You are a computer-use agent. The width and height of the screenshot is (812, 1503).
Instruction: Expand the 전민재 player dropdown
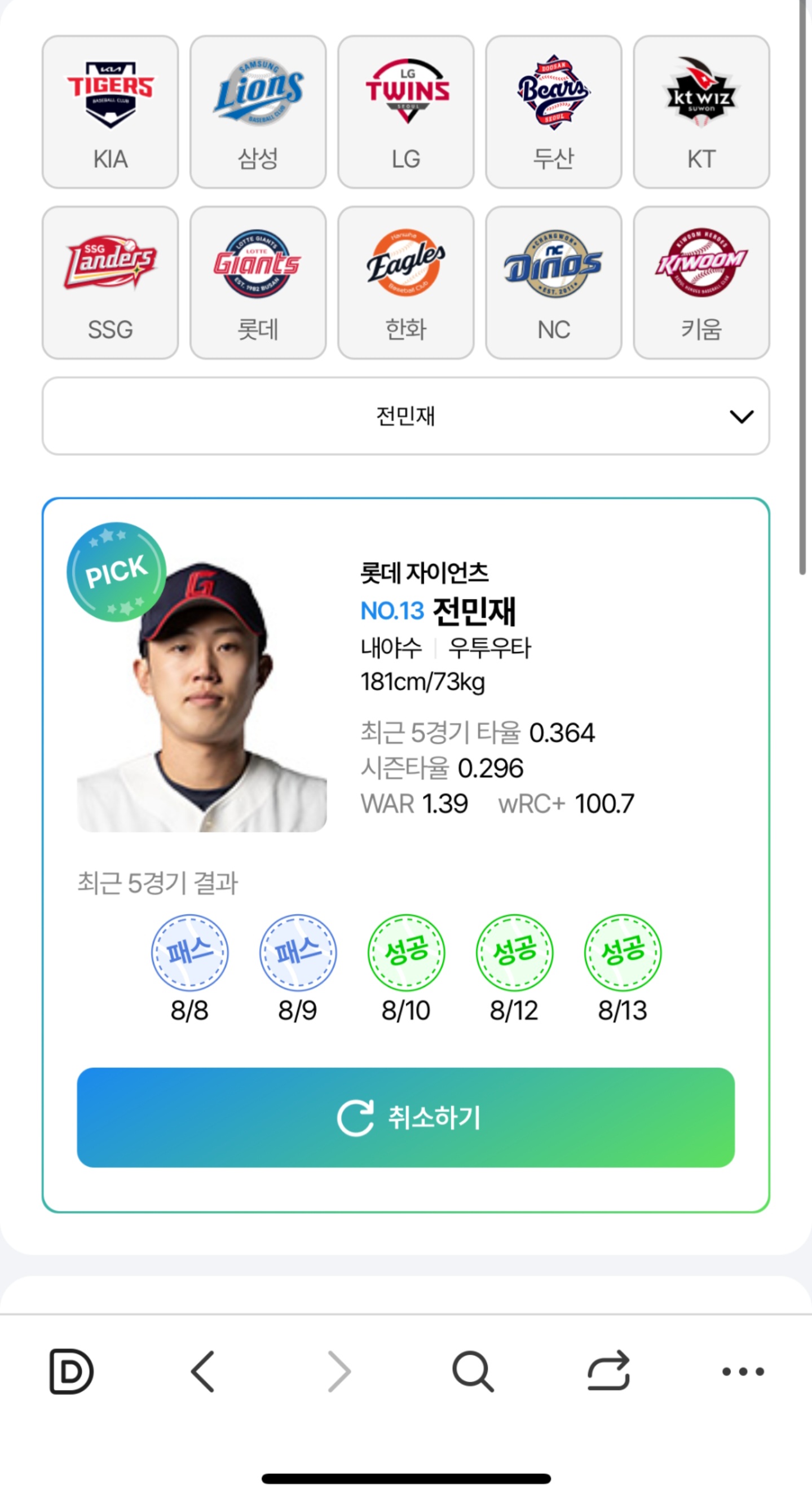pos(406,416)
